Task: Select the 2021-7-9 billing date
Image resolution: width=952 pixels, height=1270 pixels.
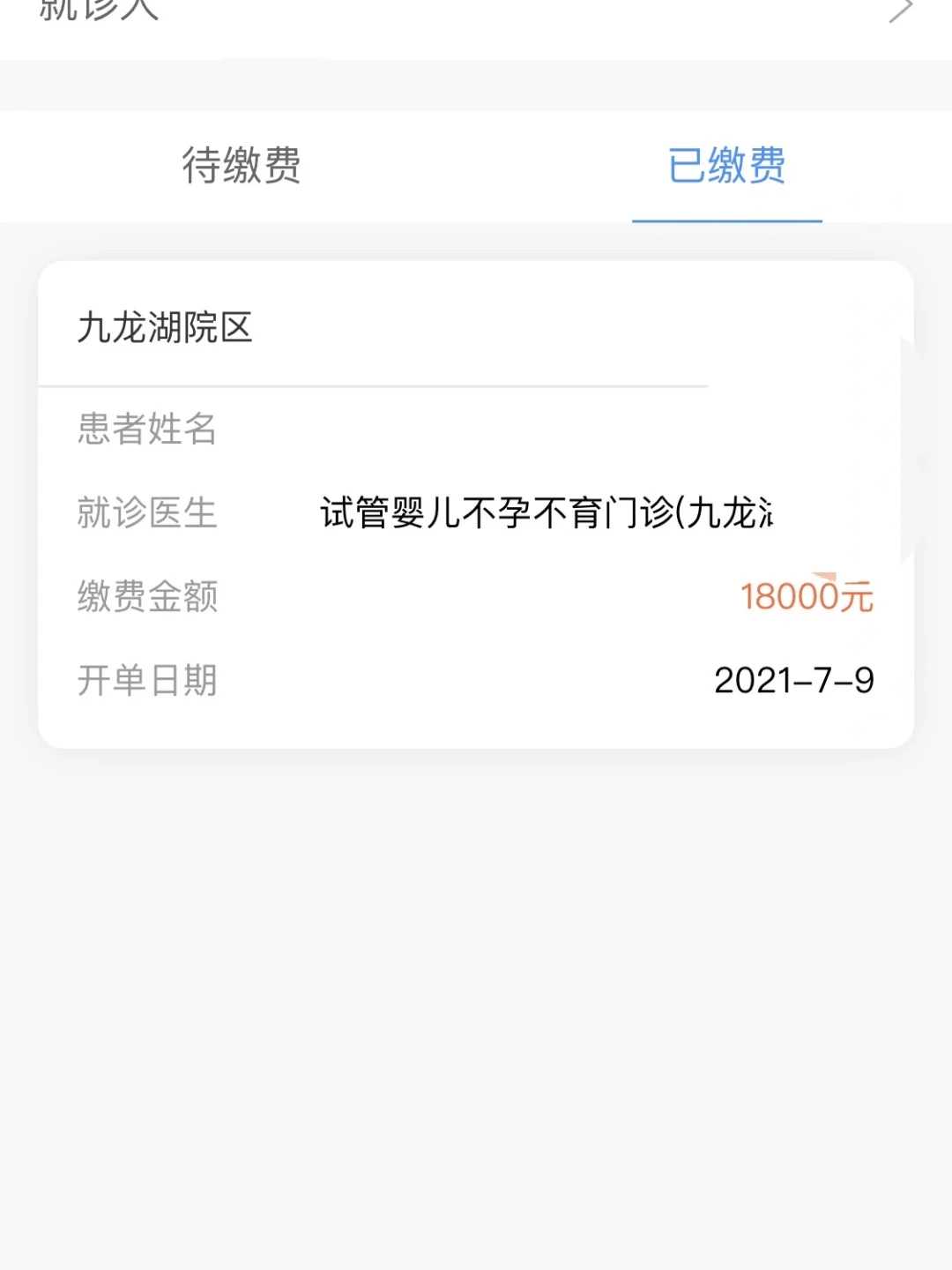Action: [792, 680]
